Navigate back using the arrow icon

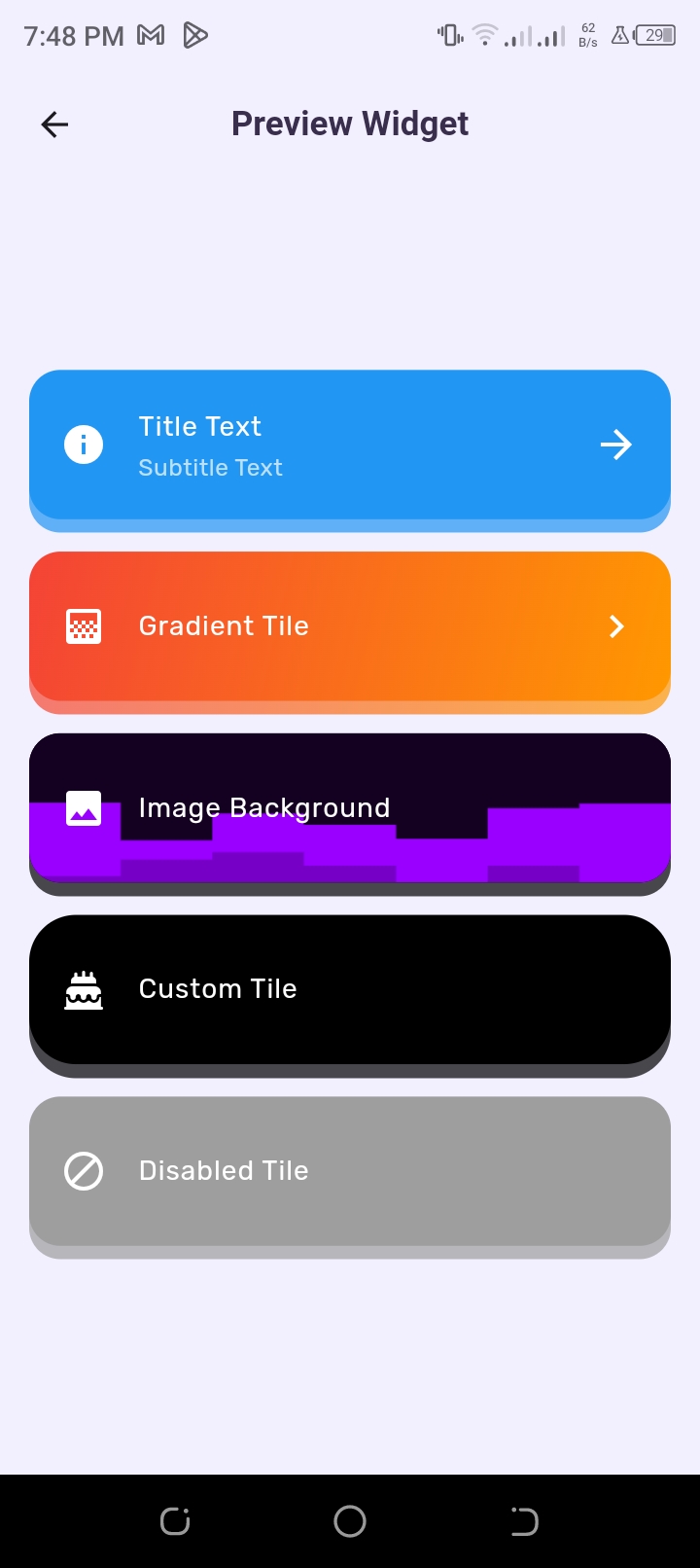coord(53,124)
